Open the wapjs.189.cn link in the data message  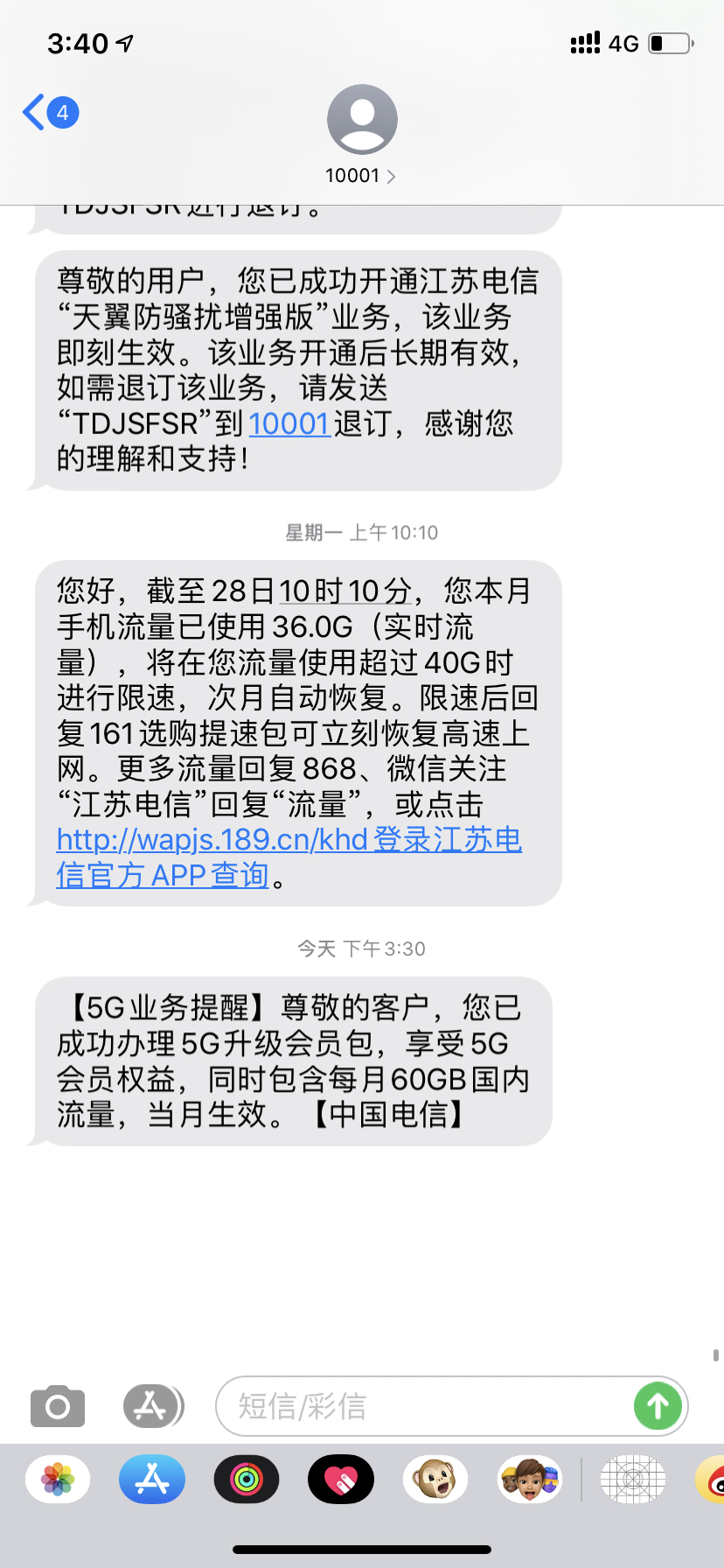pyautogui.click(x=289, y=840)
